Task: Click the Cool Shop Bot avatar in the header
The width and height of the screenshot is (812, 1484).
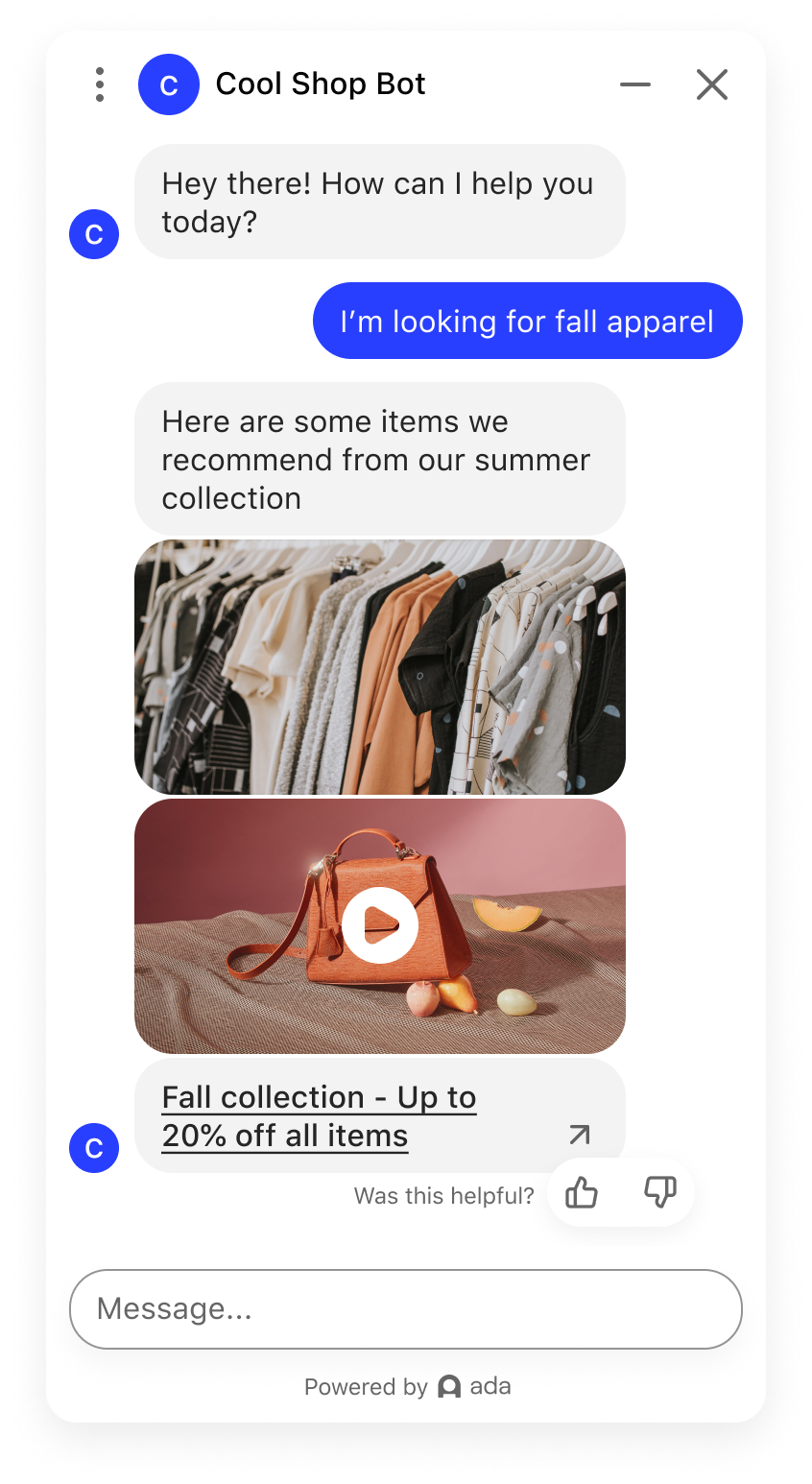Action: (169, 84)
